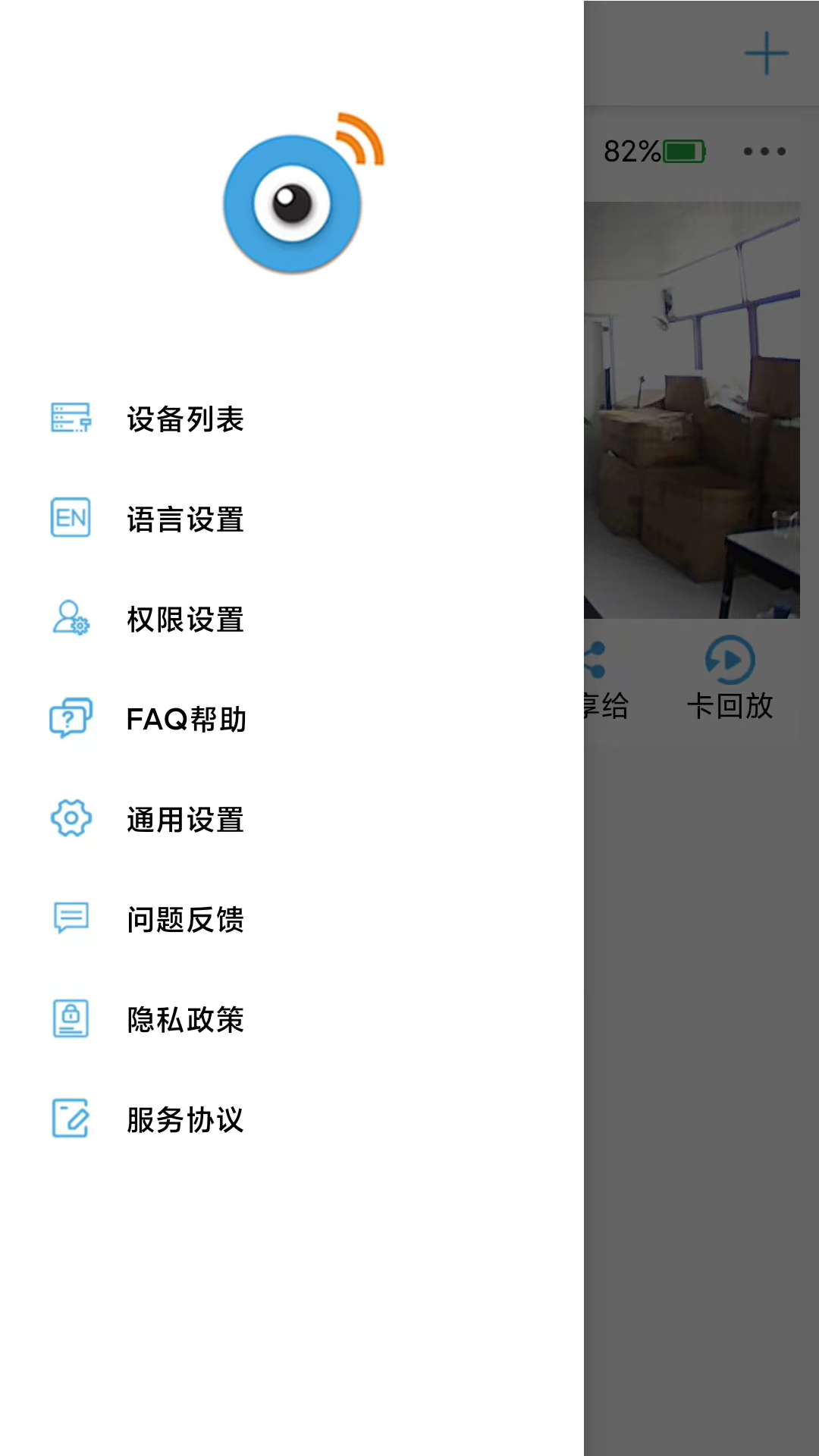
Task: Tap the 卡回放 playback icon
Action: 730,660
